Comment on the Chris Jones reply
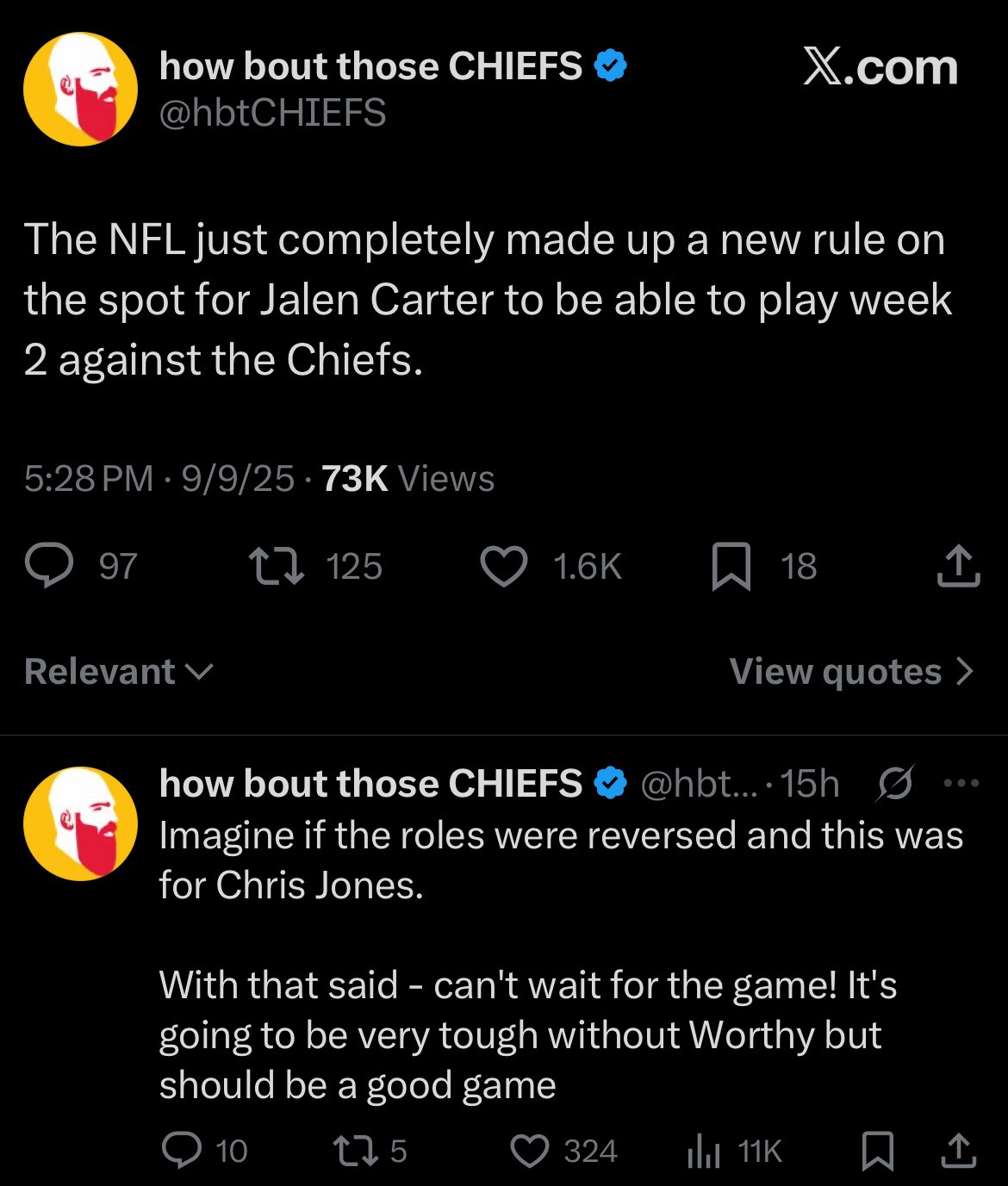This screenshot has height=1186, width=1008. click(x=182, y=1151)
